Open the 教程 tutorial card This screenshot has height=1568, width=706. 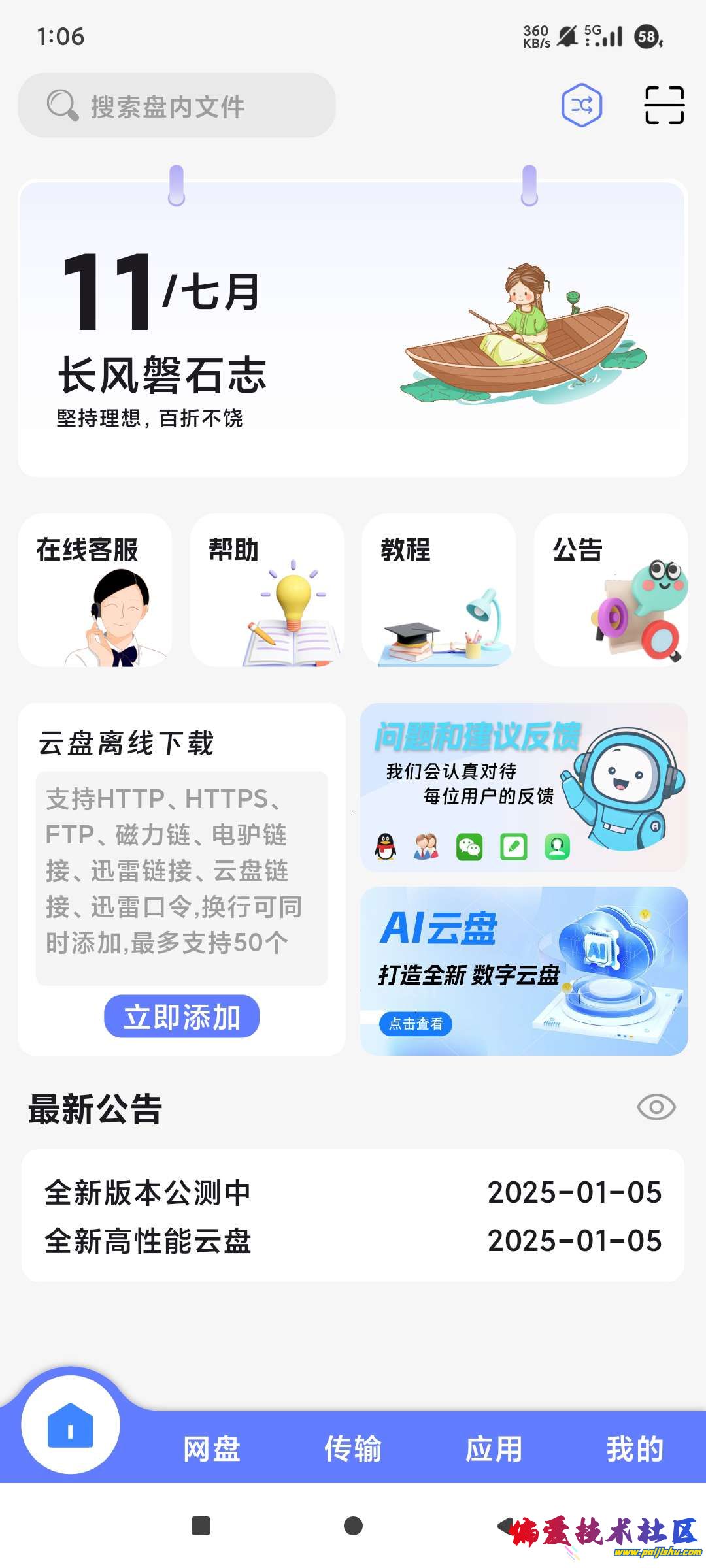[439, 590]
